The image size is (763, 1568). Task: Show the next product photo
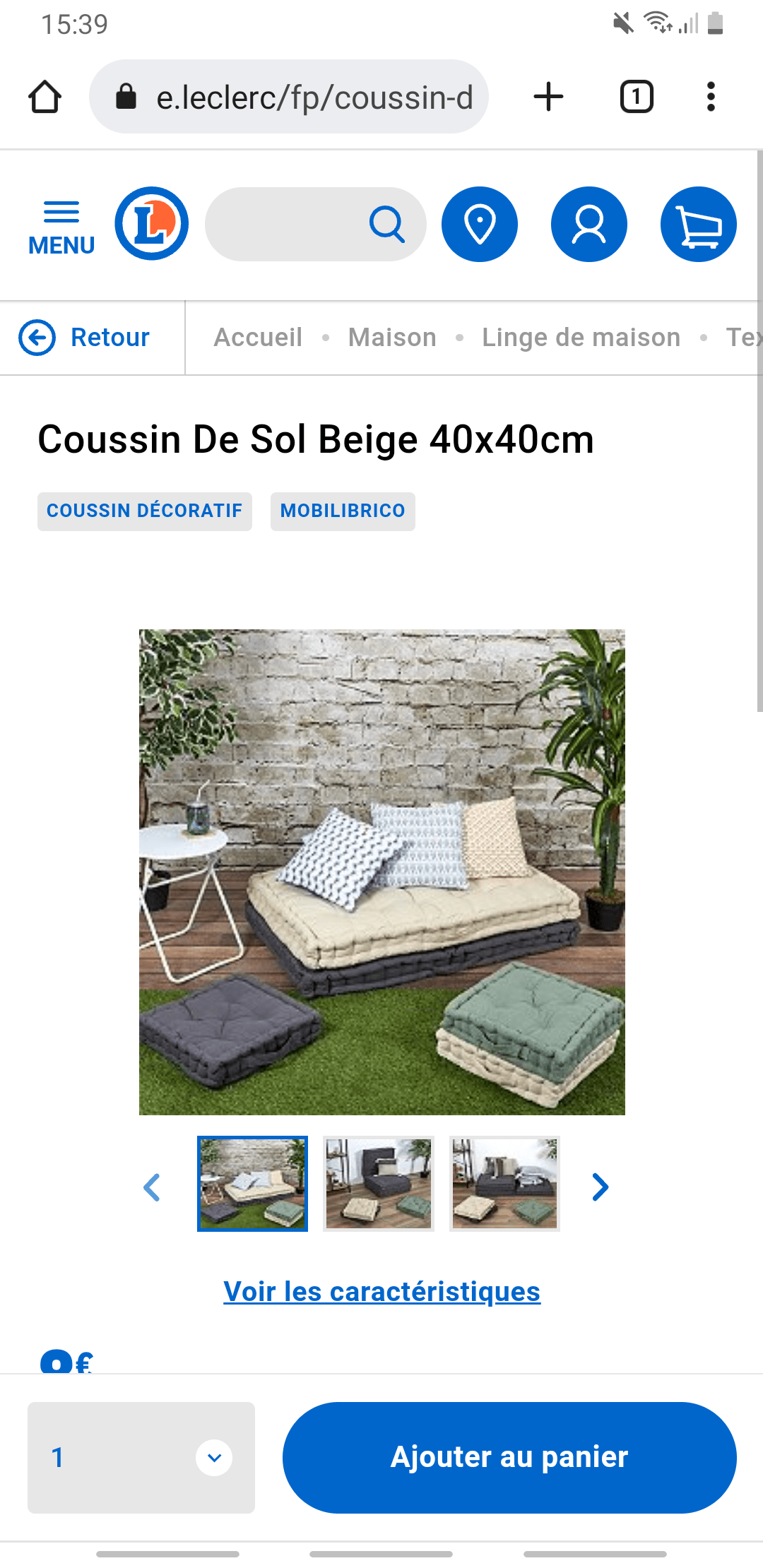coord(600,1187)
